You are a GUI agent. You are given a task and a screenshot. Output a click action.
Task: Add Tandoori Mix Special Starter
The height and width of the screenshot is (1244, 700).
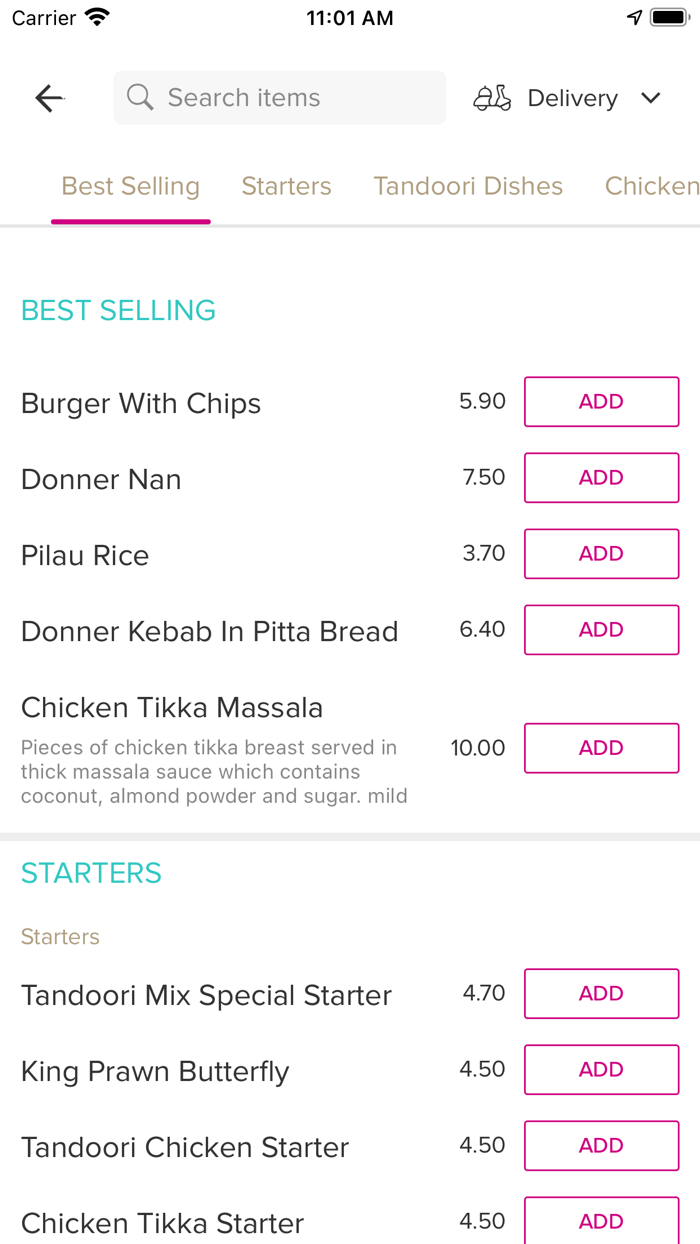pos(601,994)
